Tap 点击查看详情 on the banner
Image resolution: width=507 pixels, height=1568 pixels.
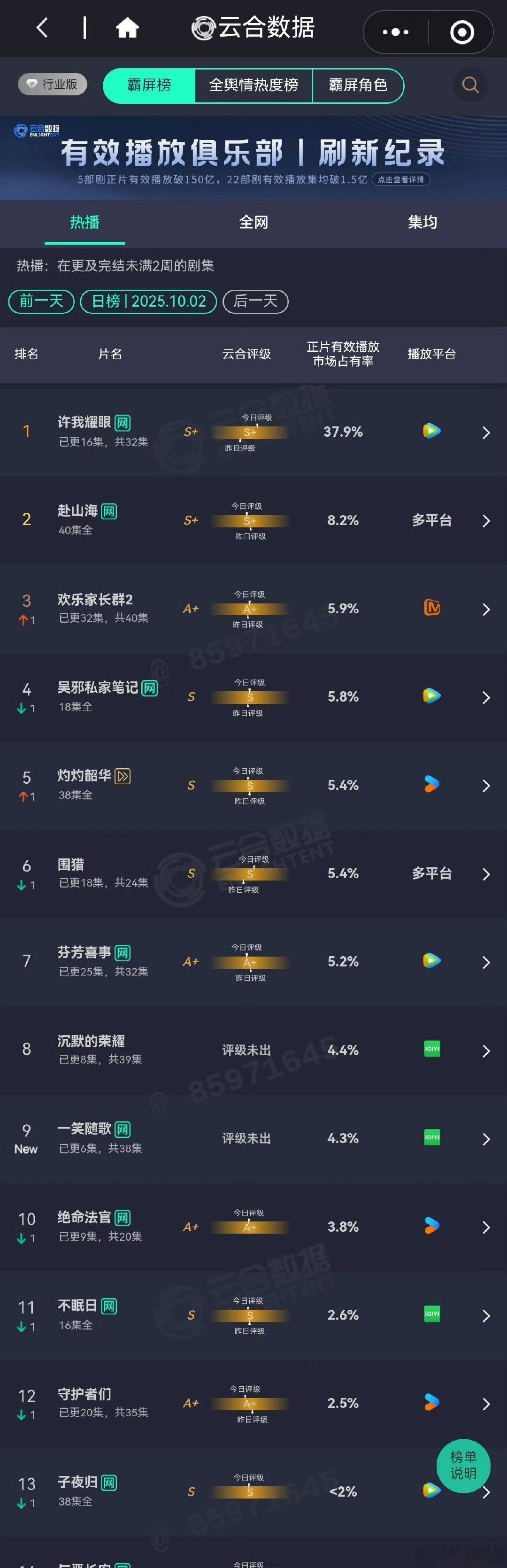click(x=400, y=179)
